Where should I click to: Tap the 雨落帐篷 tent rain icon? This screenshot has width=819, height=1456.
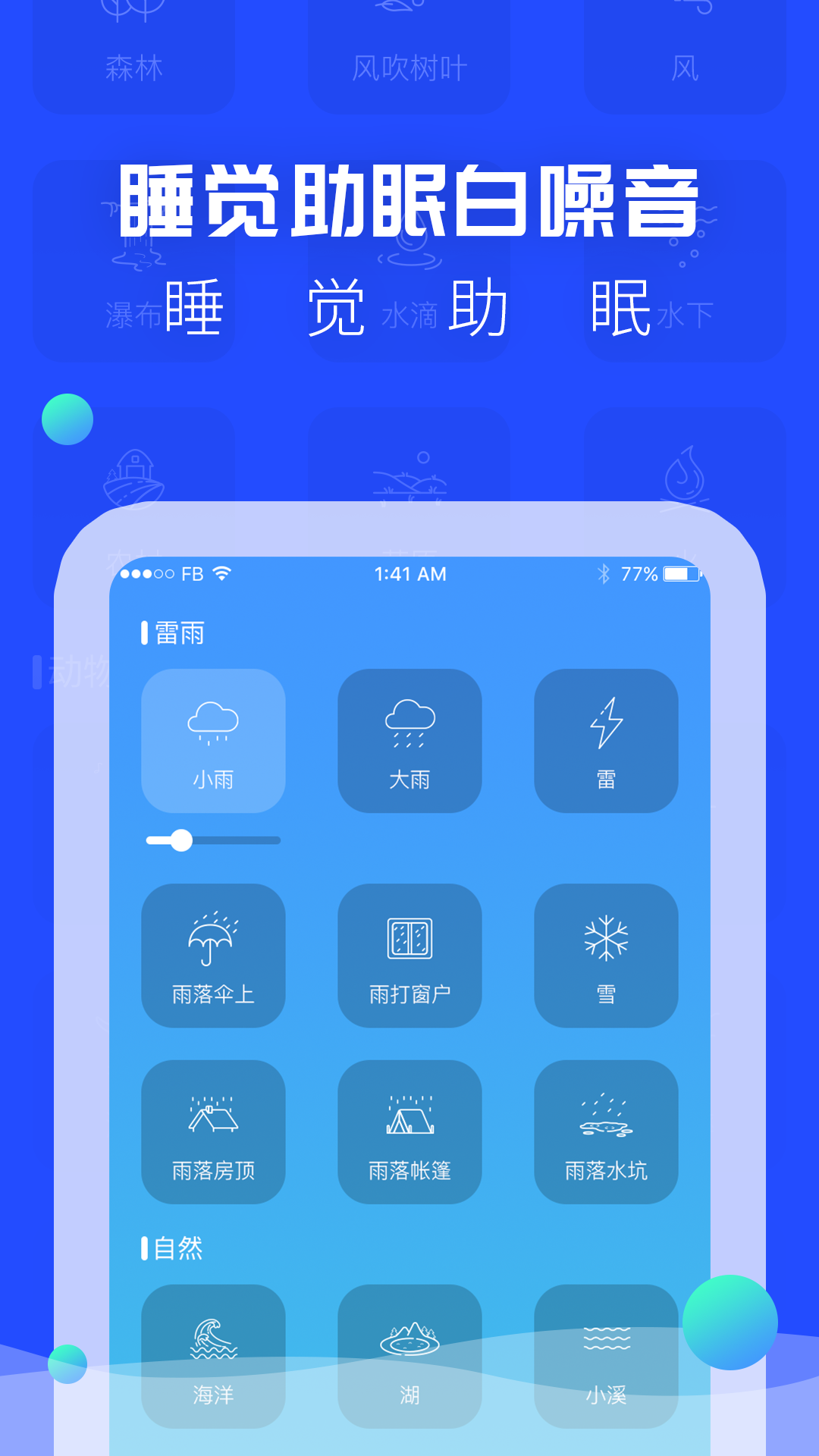409,1133
